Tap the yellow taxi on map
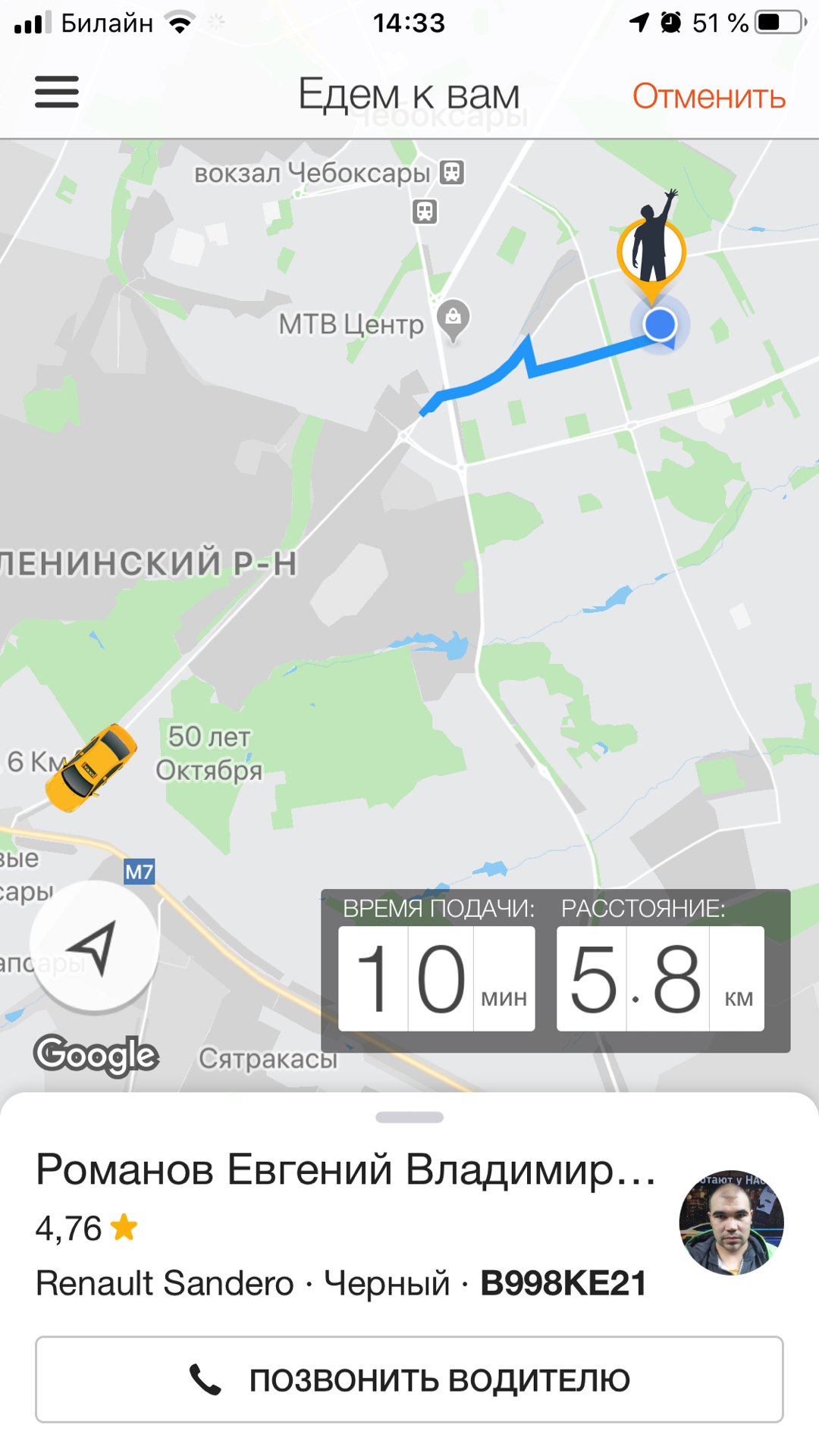This screenshot has width=819, height=1456. point(91,768)
